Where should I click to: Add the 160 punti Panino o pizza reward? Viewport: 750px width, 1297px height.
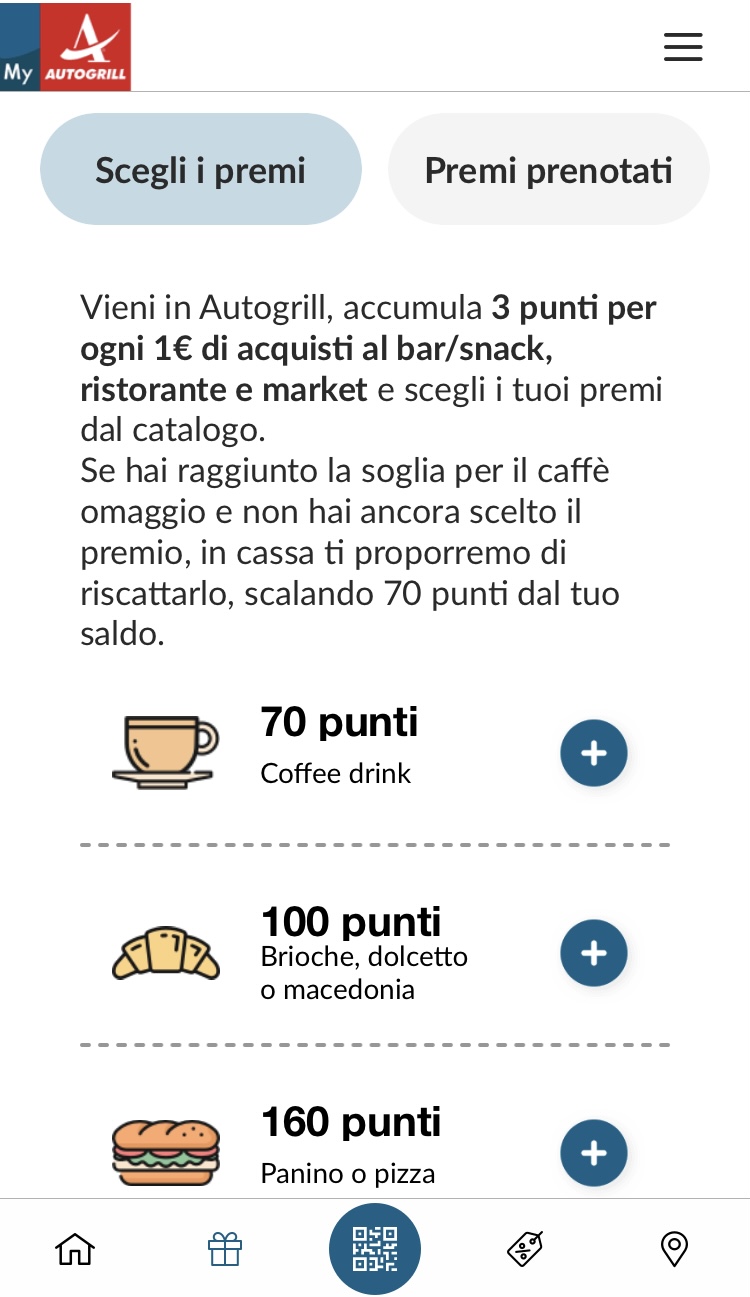(x=593, y=1153)
